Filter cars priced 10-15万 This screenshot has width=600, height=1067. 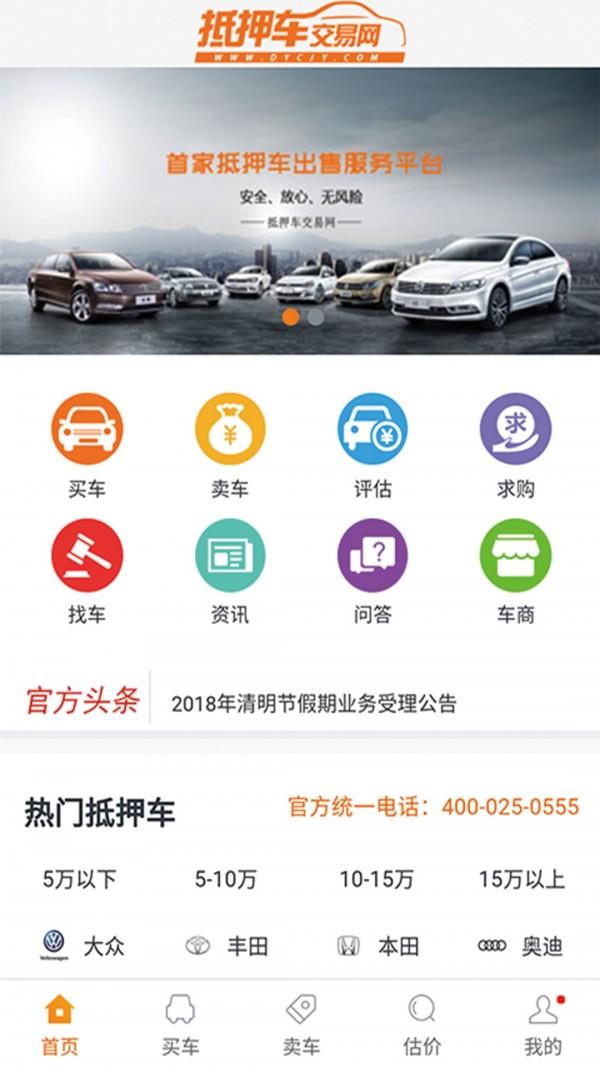[x=376, y=880]
